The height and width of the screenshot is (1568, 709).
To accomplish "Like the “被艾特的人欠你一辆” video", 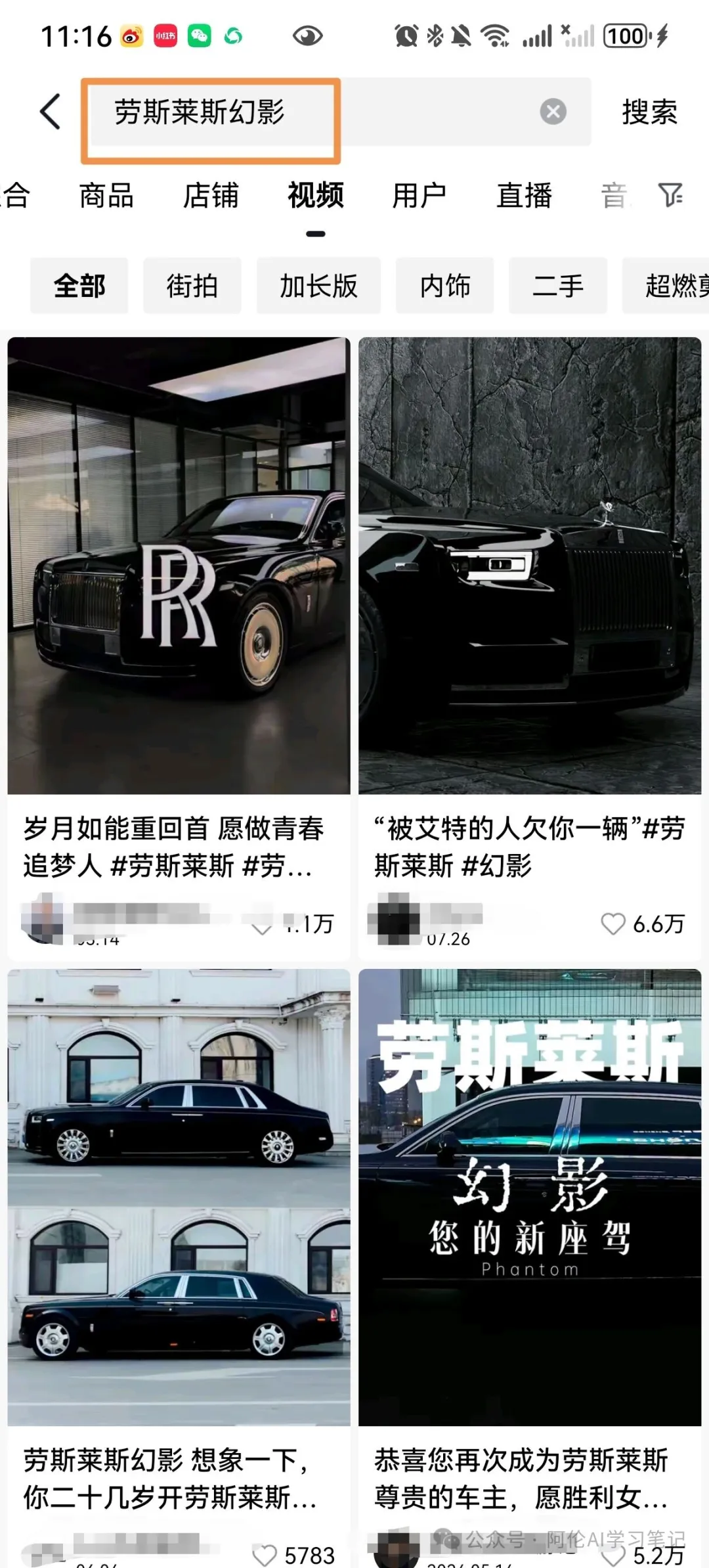I will coord(613,924).
